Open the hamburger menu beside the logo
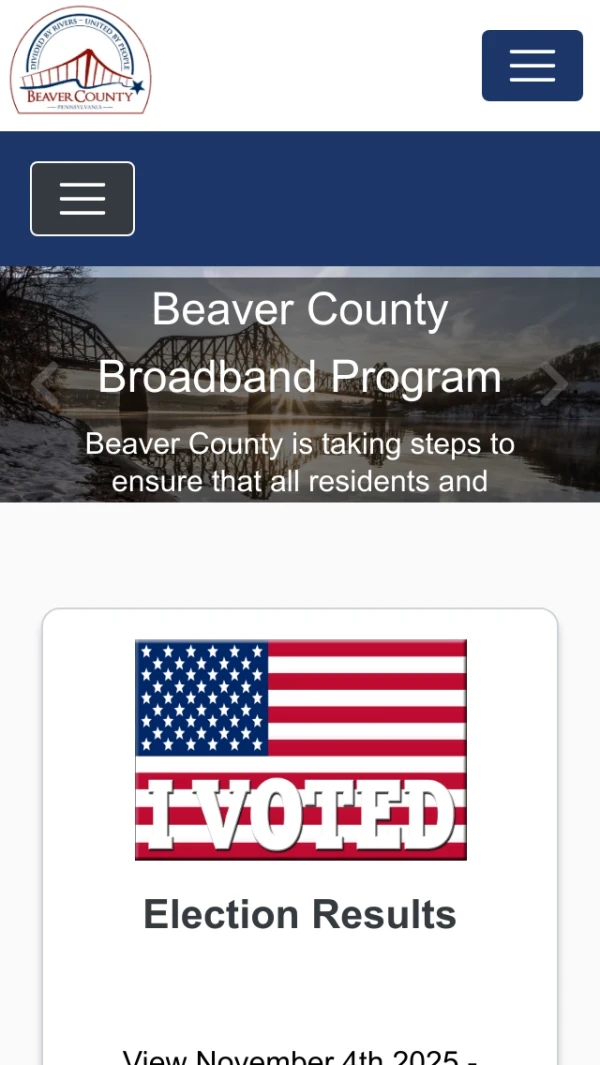The height and width of the screenshot is (1065, 600). 532,66
